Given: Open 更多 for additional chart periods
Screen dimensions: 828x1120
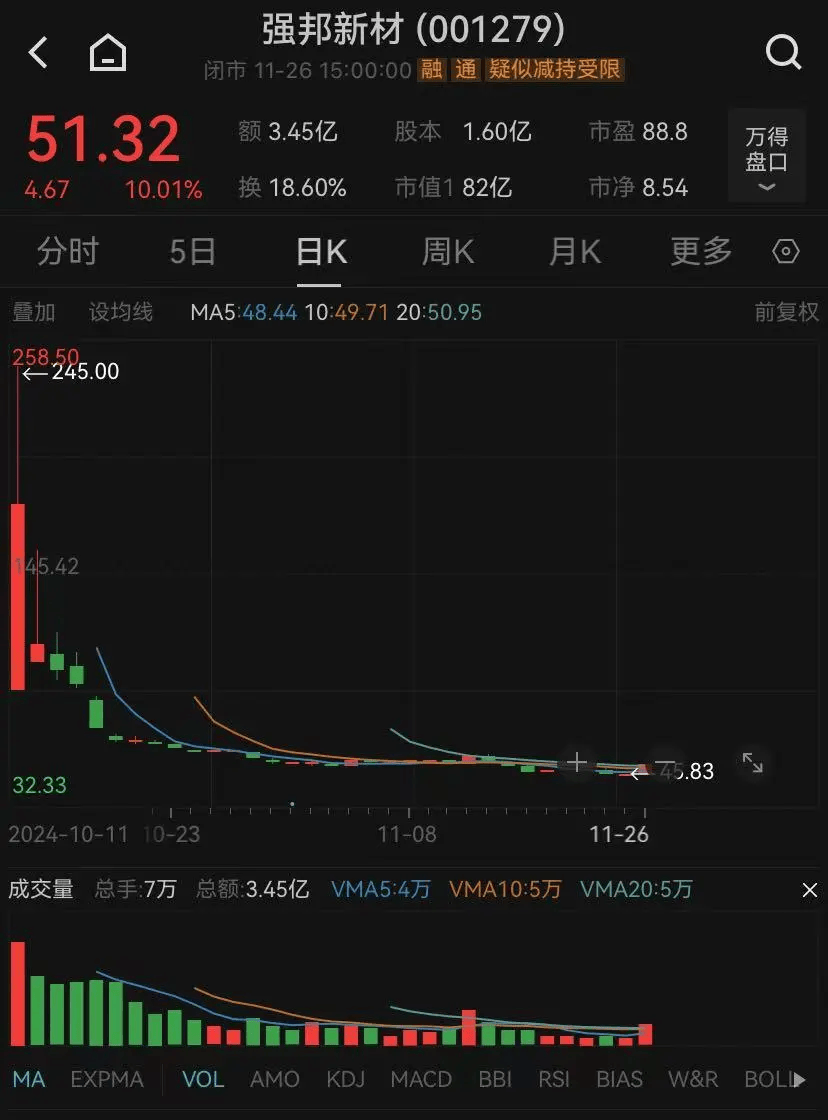Looking at the screenshot, I should 699,252.
